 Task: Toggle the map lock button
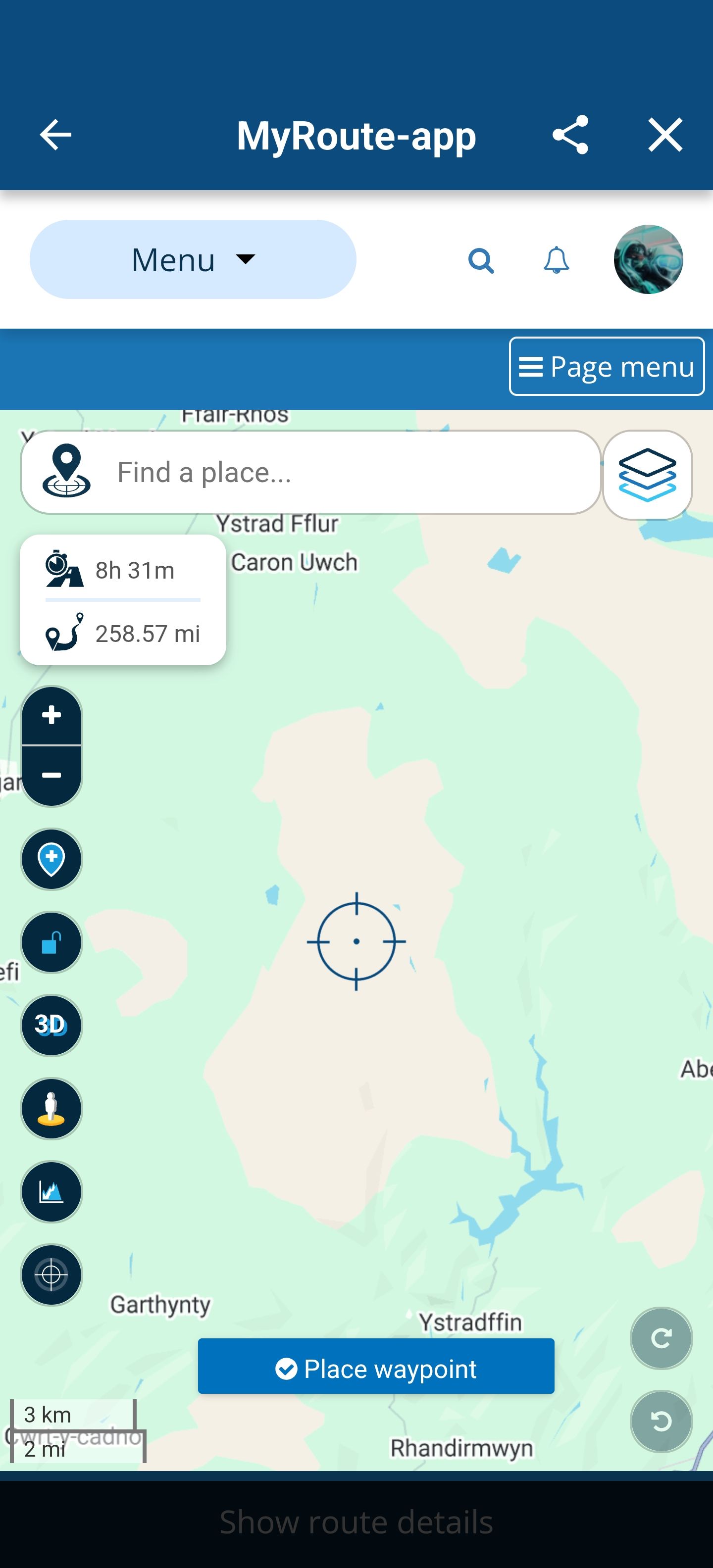[52, 942]
